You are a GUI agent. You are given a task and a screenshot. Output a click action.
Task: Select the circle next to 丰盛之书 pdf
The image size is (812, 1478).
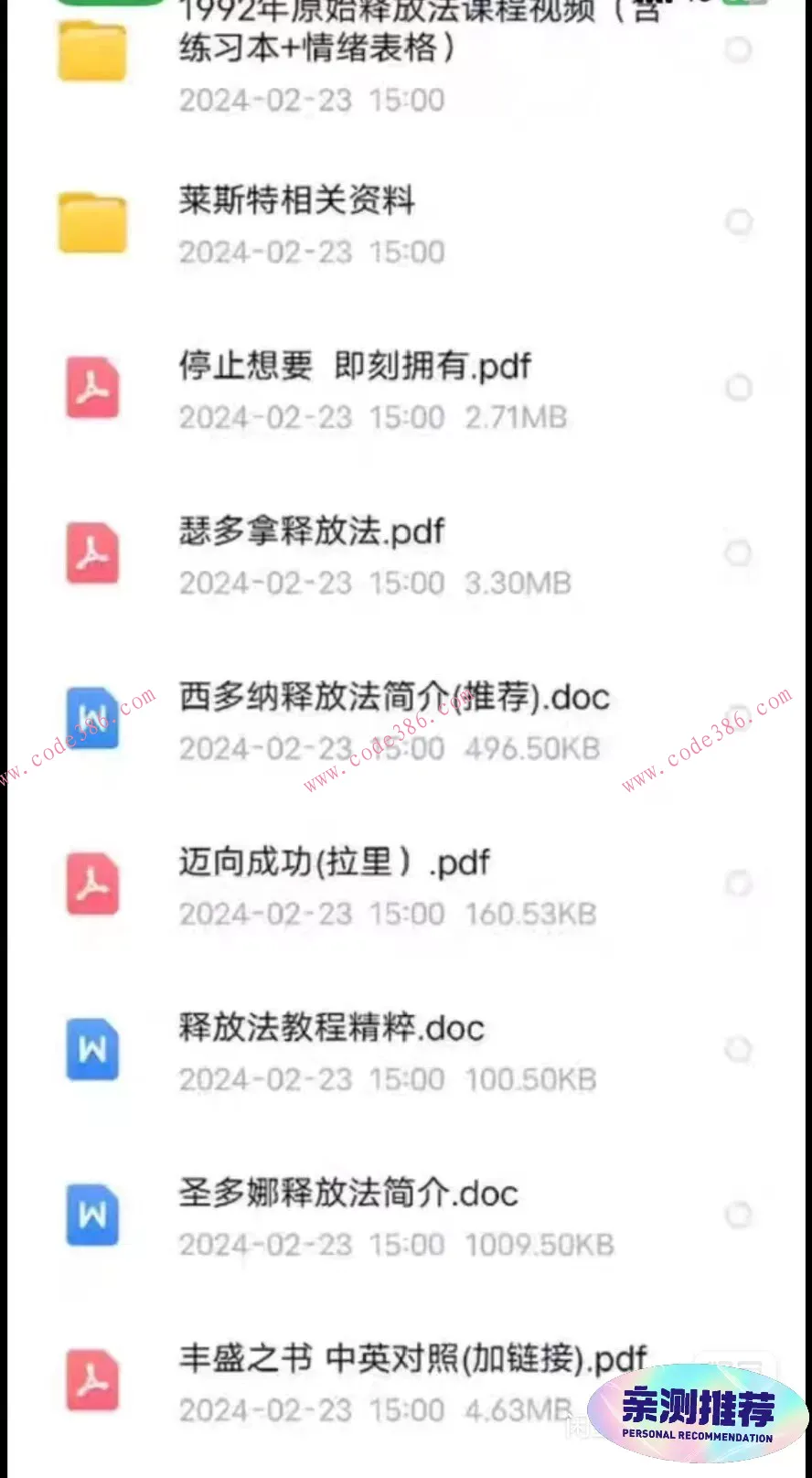pos(737,1381)
